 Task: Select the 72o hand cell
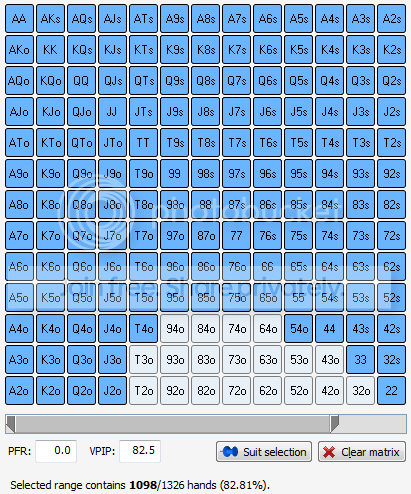point(236,391)
